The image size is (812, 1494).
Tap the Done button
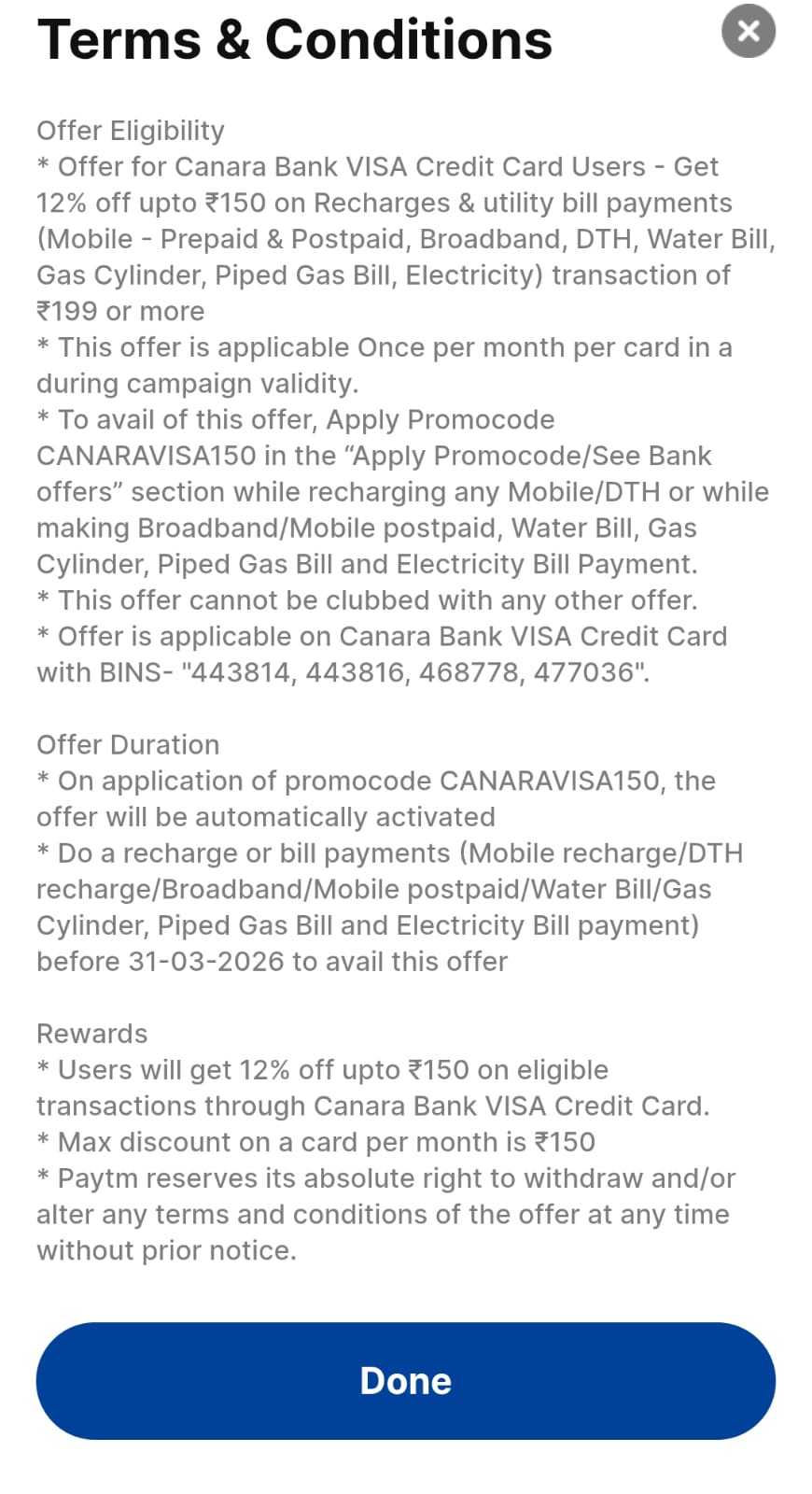pos(405,1380)
